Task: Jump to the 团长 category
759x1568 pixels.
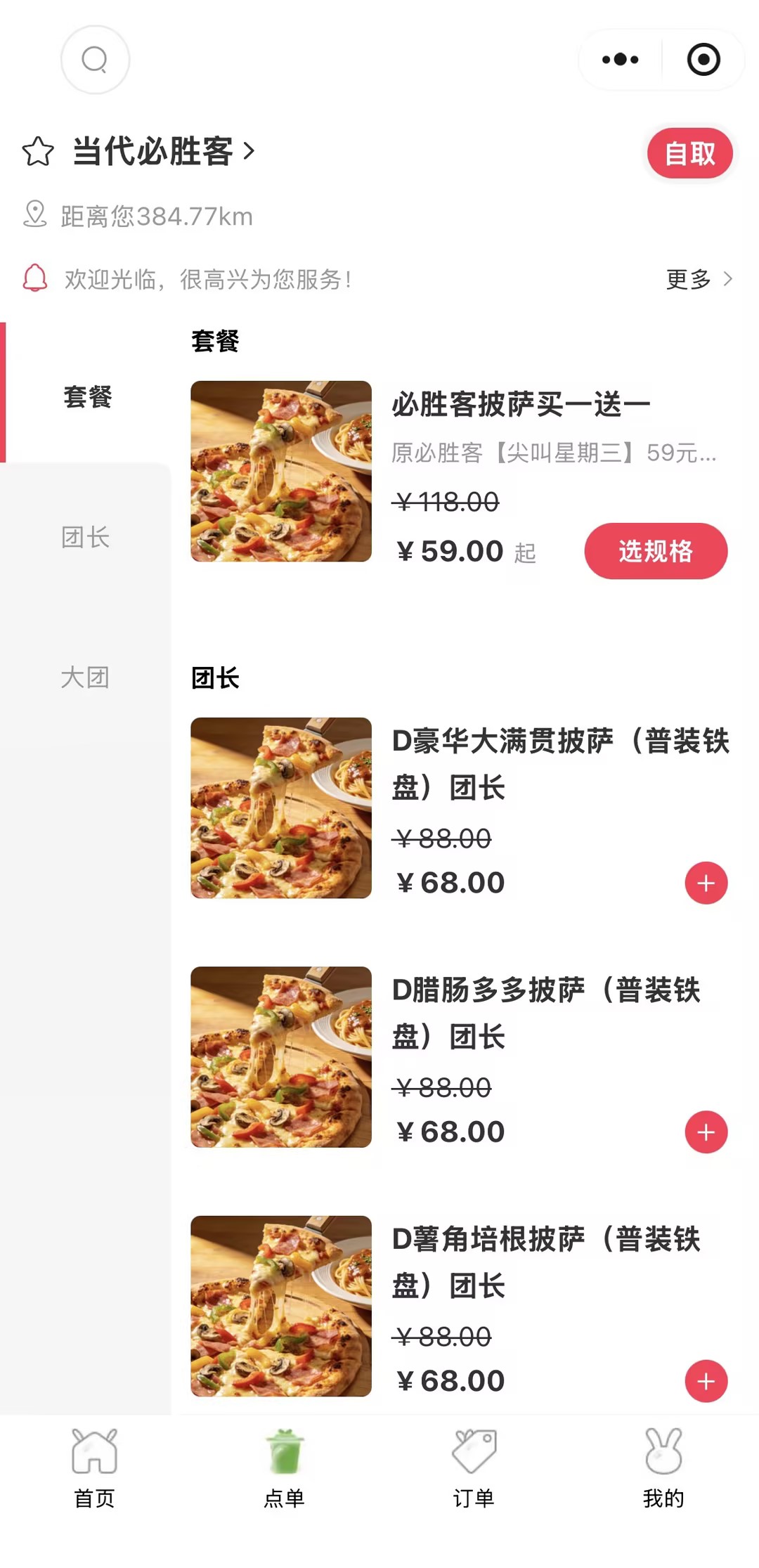Action: pos(85,537)
